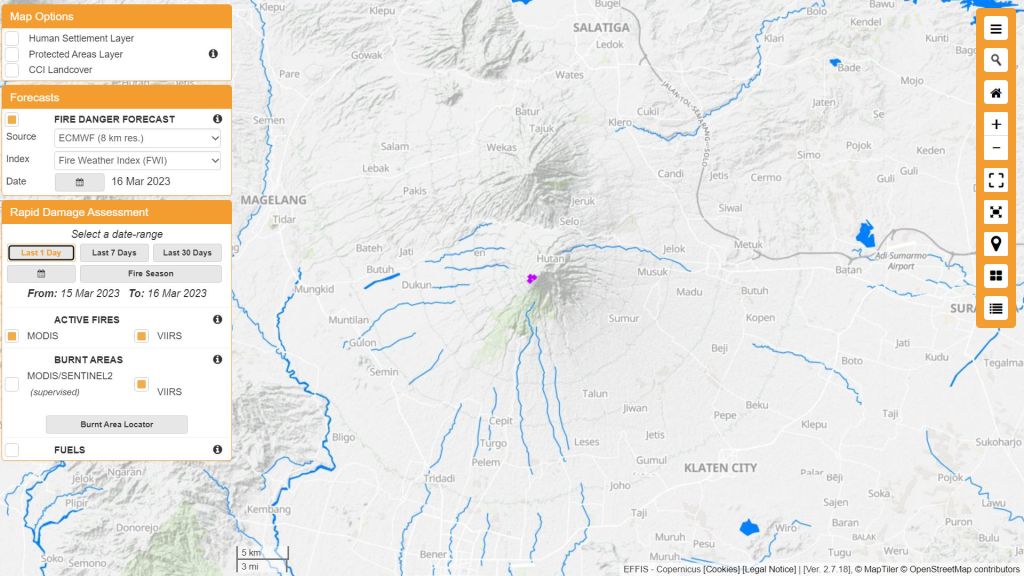The width and height of the screenshot is (1024, 576).
Task: Turn on the CCI Landcover layer
Action: pyautogui.click(x=12, y=70)
